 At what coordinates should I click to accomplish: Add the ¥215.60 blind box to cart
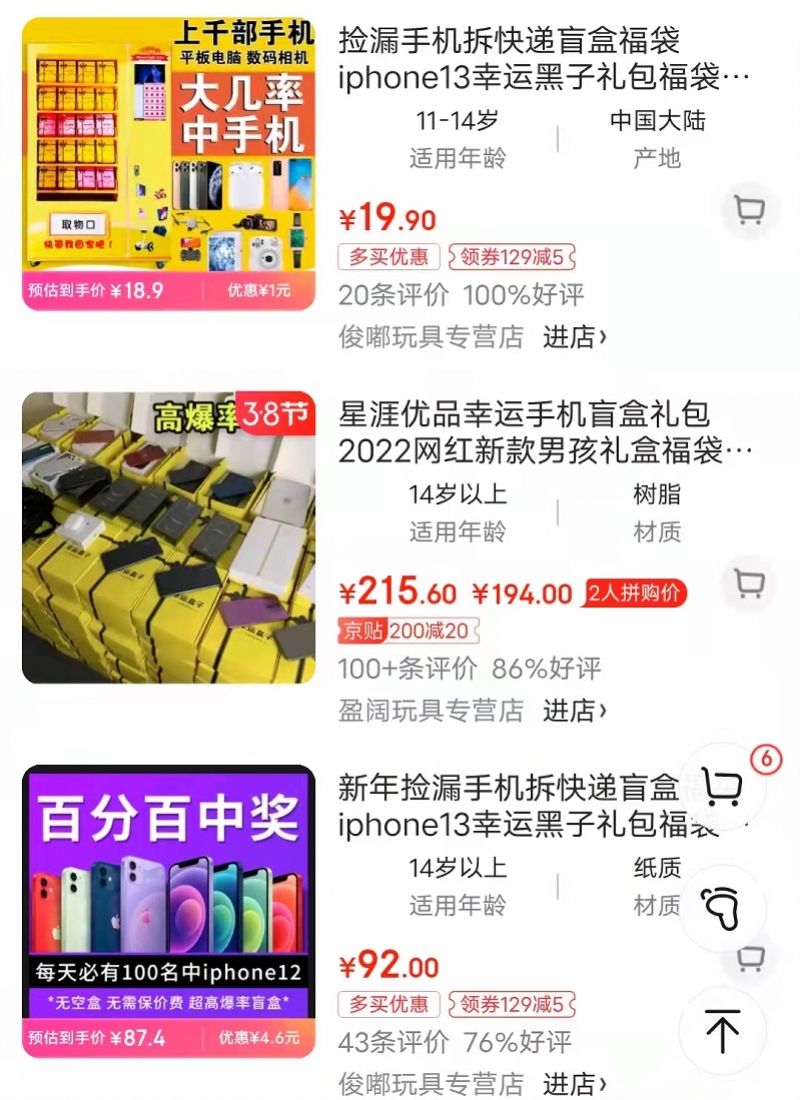pyautogui.click(x=748, y=583)
